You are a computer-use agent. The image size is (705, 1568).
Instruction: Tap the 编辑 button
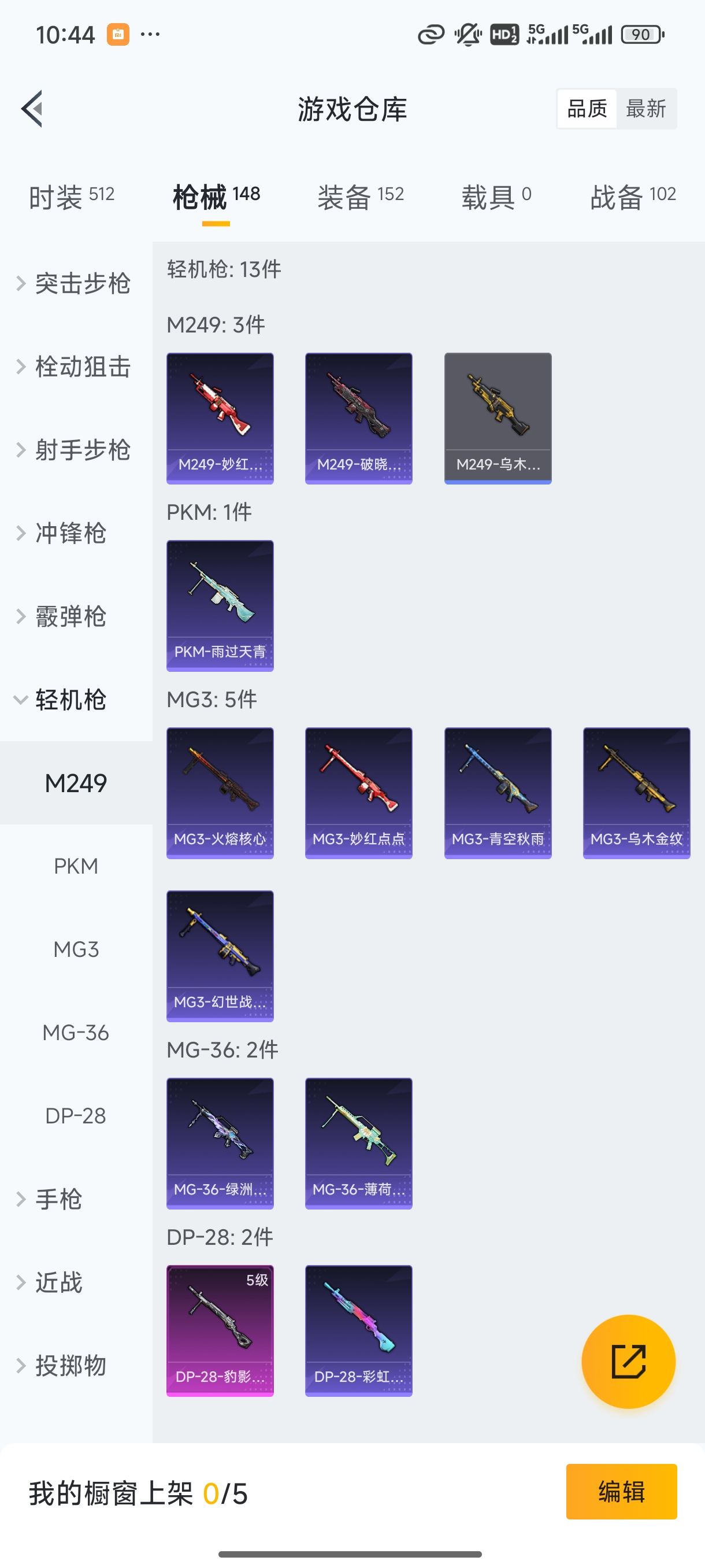pos(622,1492)
